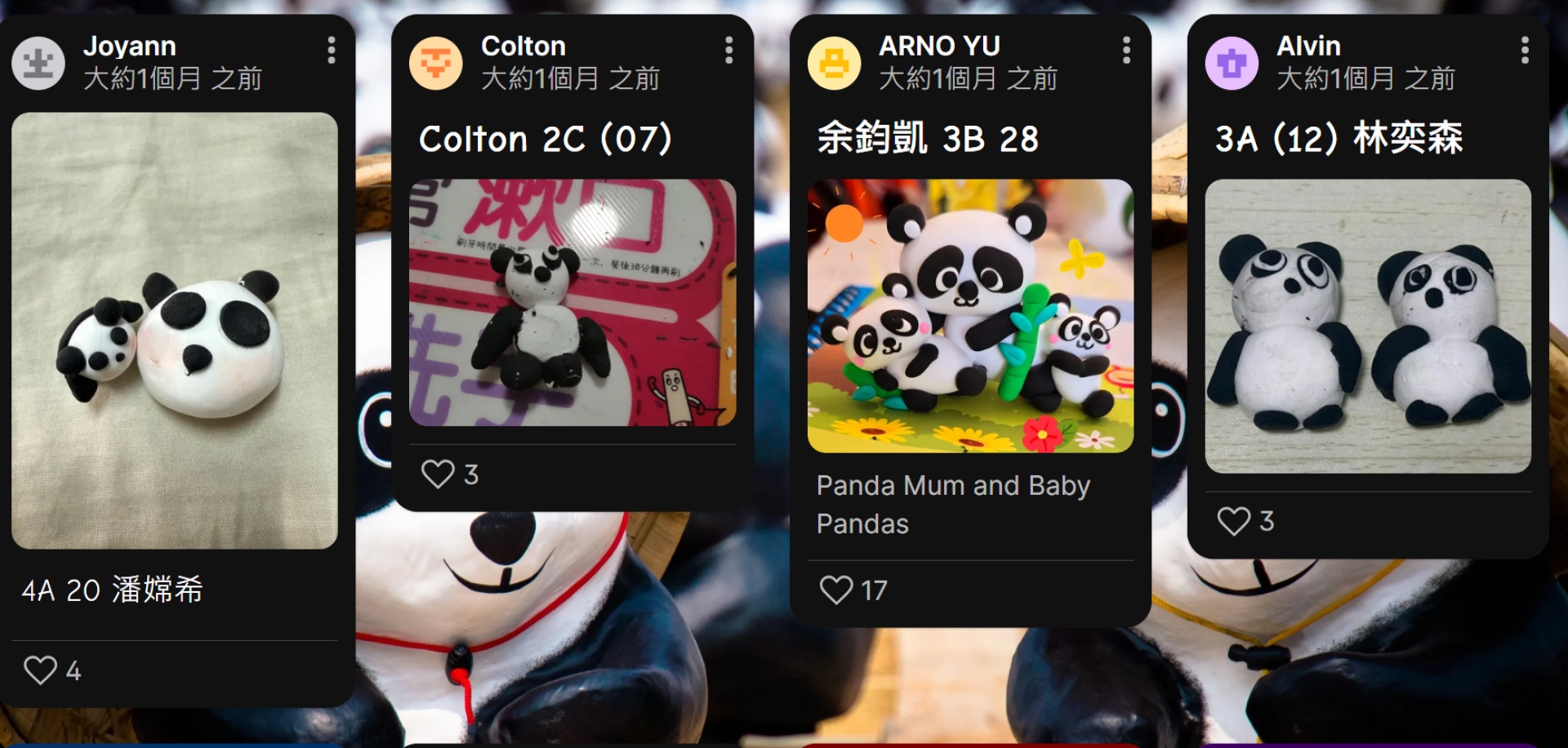This screenshot has width=1568, height=748.
Task: Open the overflow menu on Joyann's post
Action: coord(331,51)
